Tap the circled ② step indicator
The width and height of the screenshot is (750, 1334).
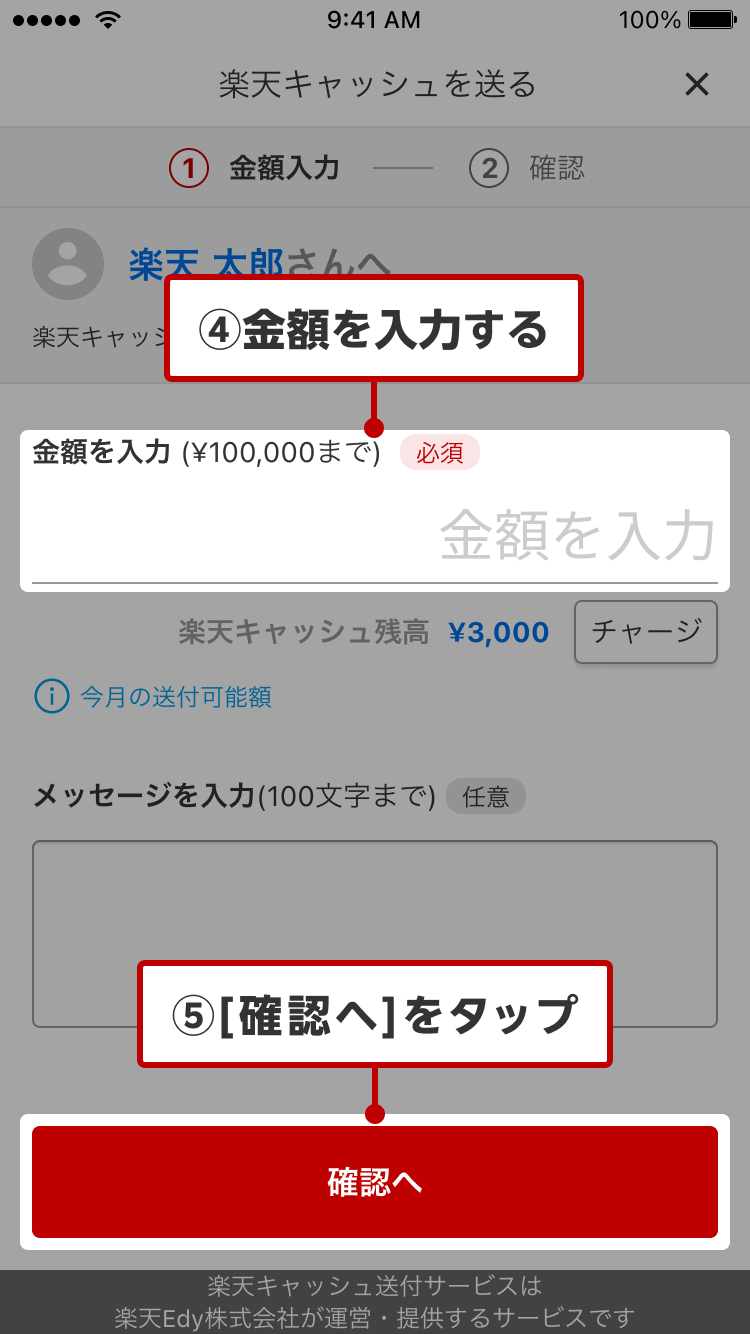tap(489, 168)
